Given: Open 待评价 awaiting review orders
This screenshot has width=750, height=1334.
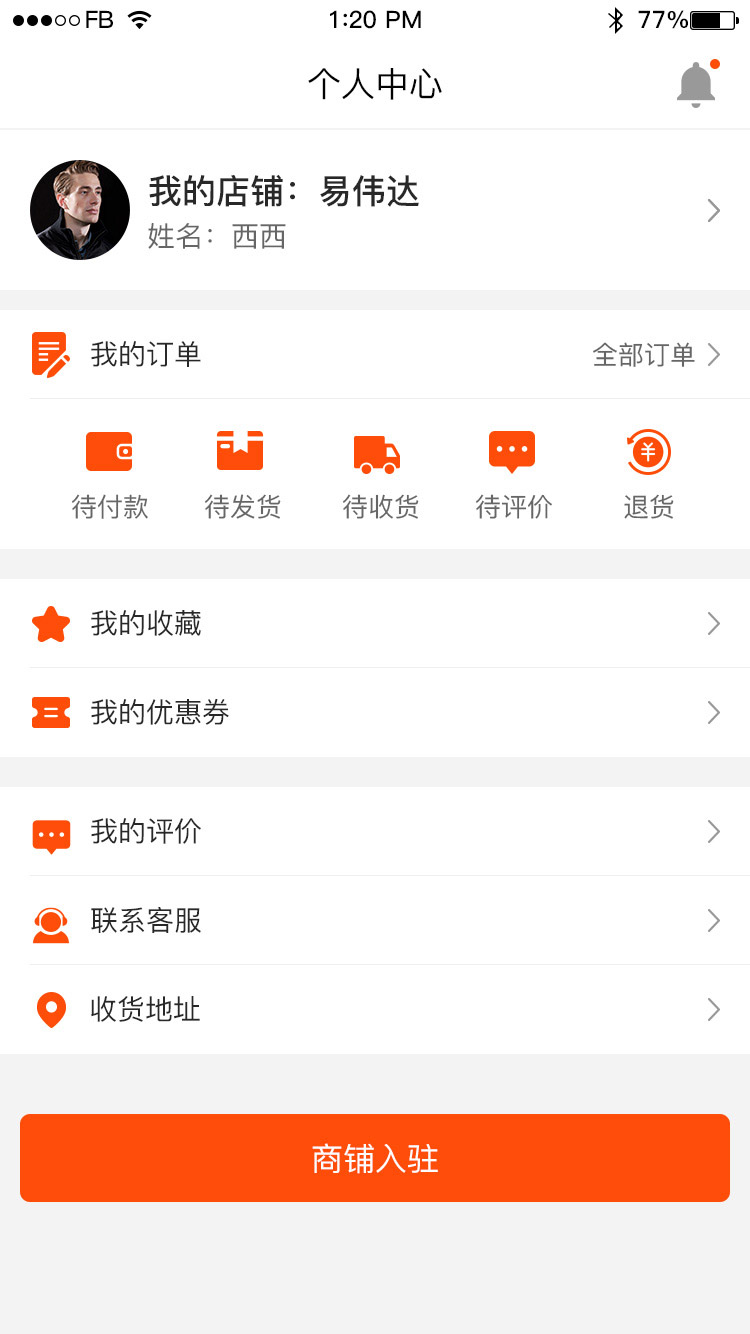Looking at the screenshot, I should (513, 476).
